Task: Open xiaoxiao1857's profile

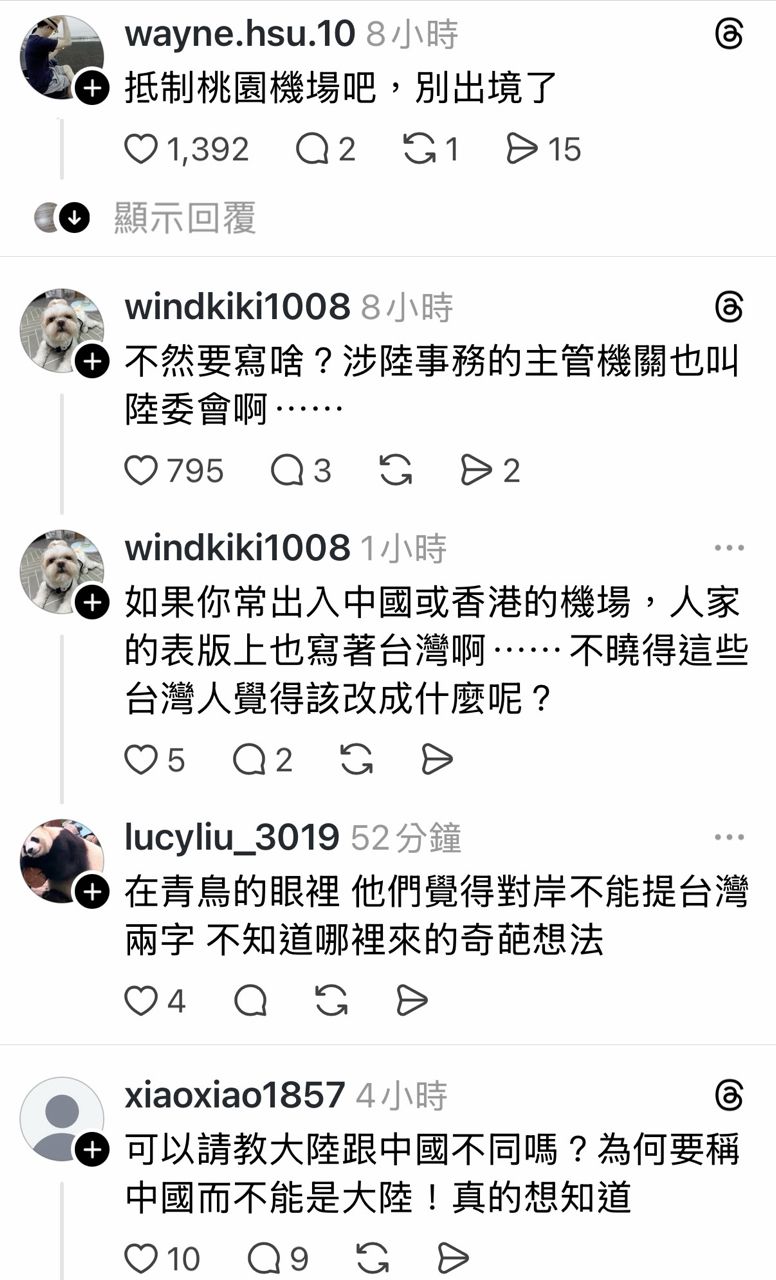Action: tap(234, 1096)
